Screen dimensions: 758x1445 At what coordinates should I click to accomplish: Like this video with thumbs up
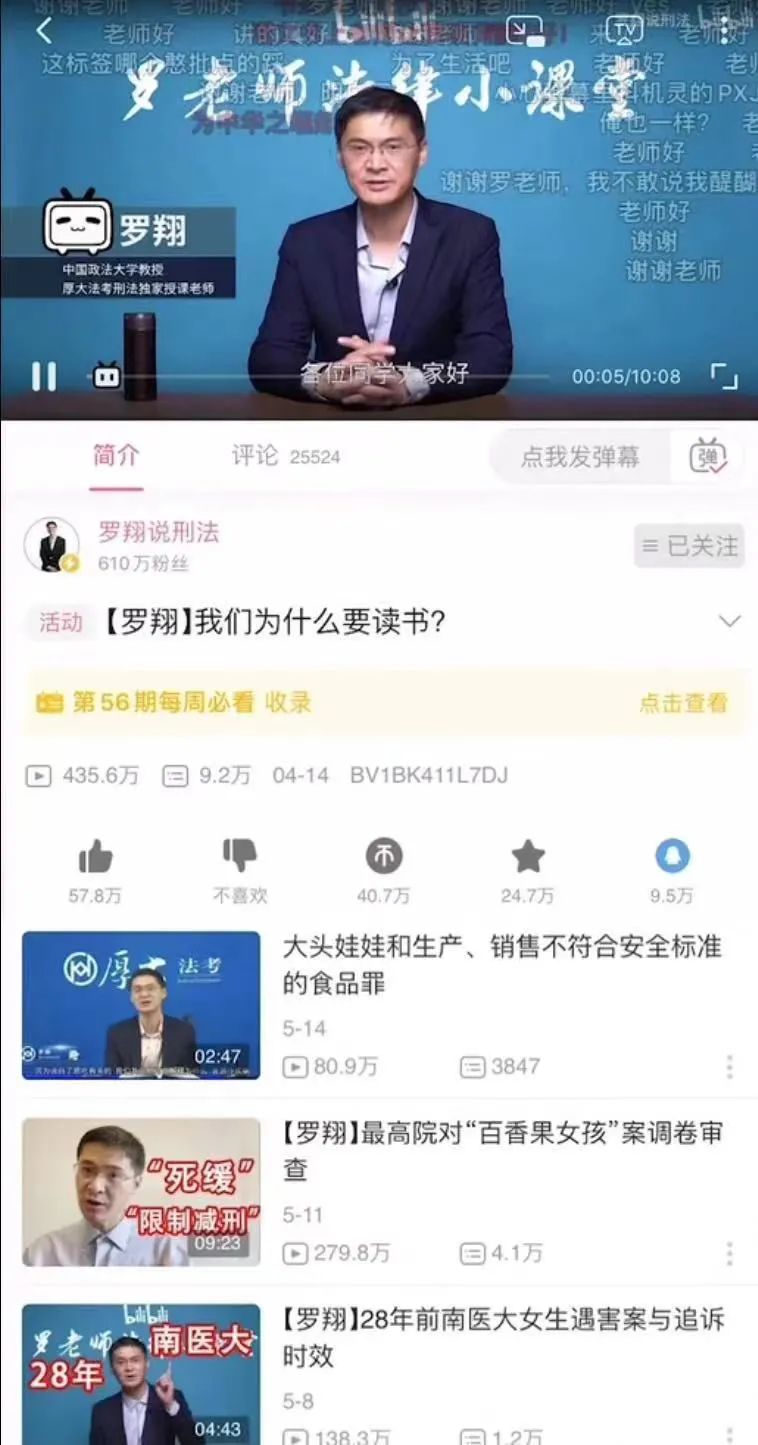pyautogui.click(x=95, y=857)
